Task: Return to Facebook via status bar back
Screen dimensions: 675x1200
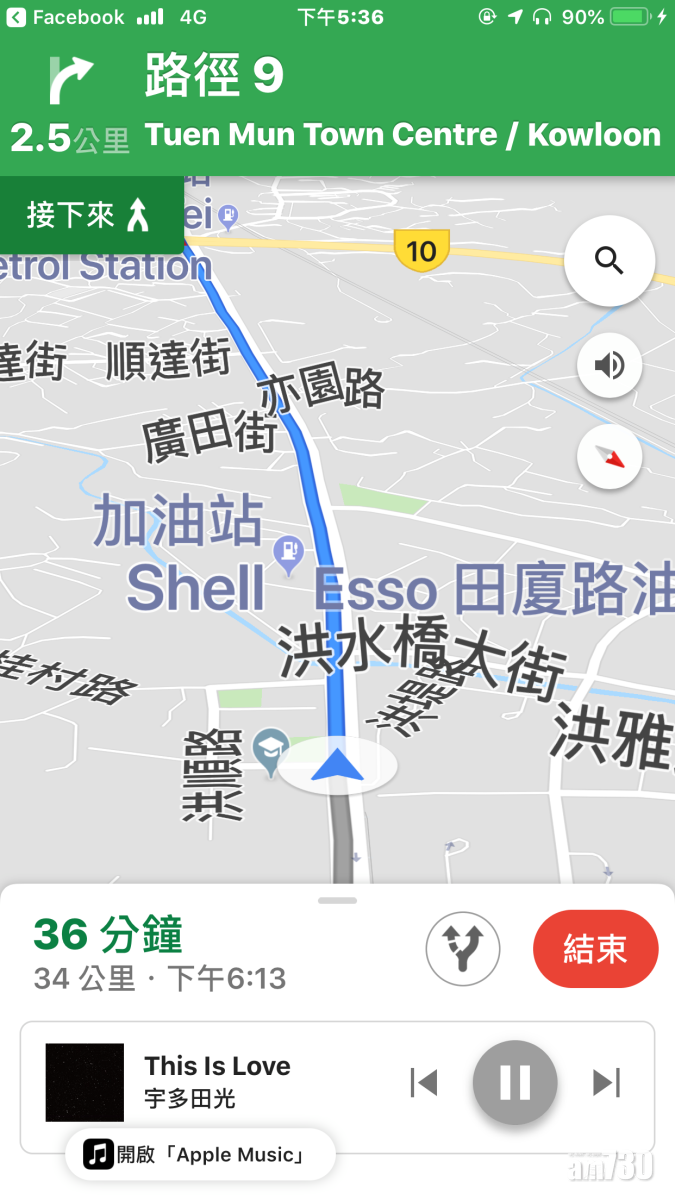Action: 64,17
